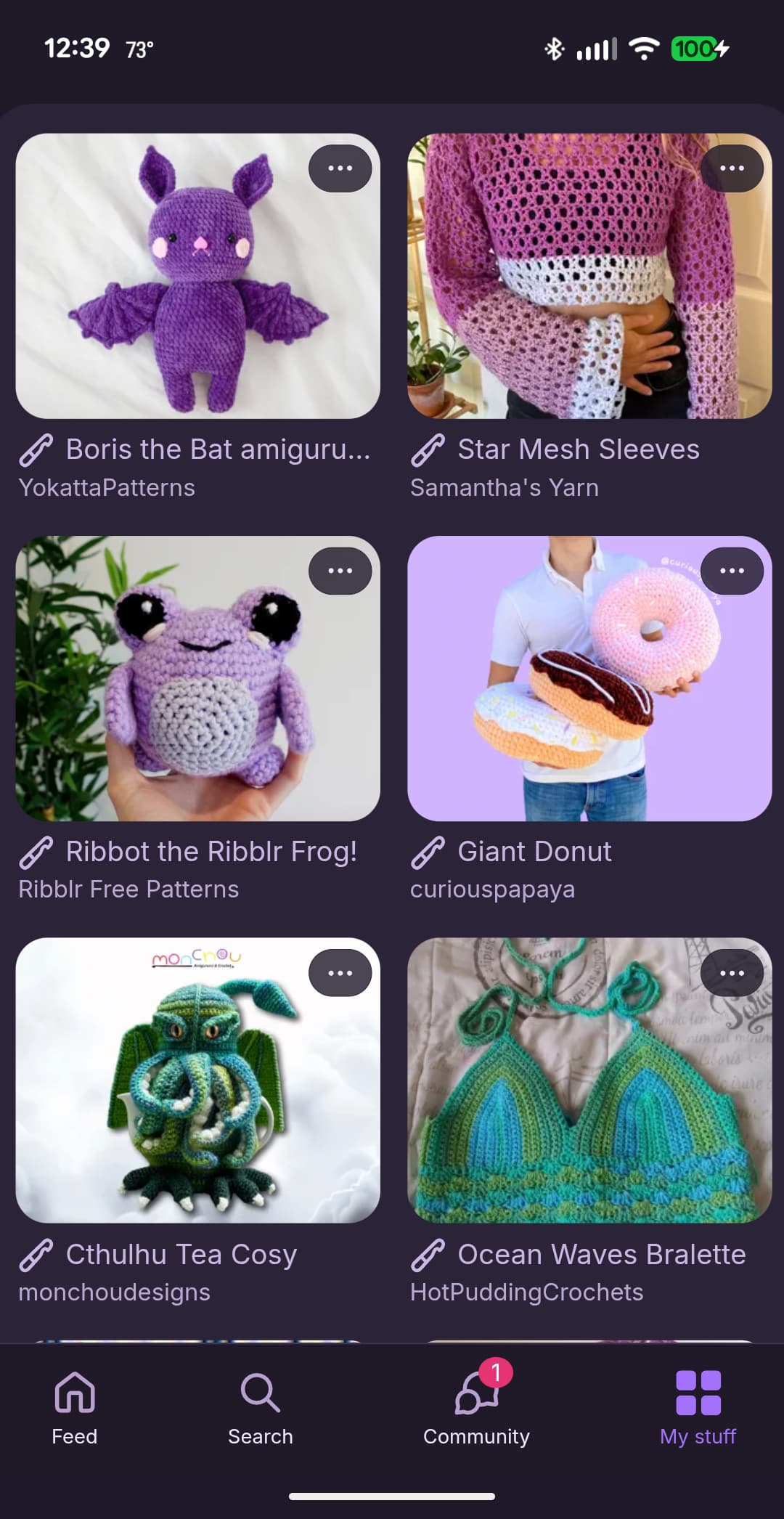Open options for Boris the Bat pattern
Image resolution: width=784 pixels, height=1519 pixels.
340,168
